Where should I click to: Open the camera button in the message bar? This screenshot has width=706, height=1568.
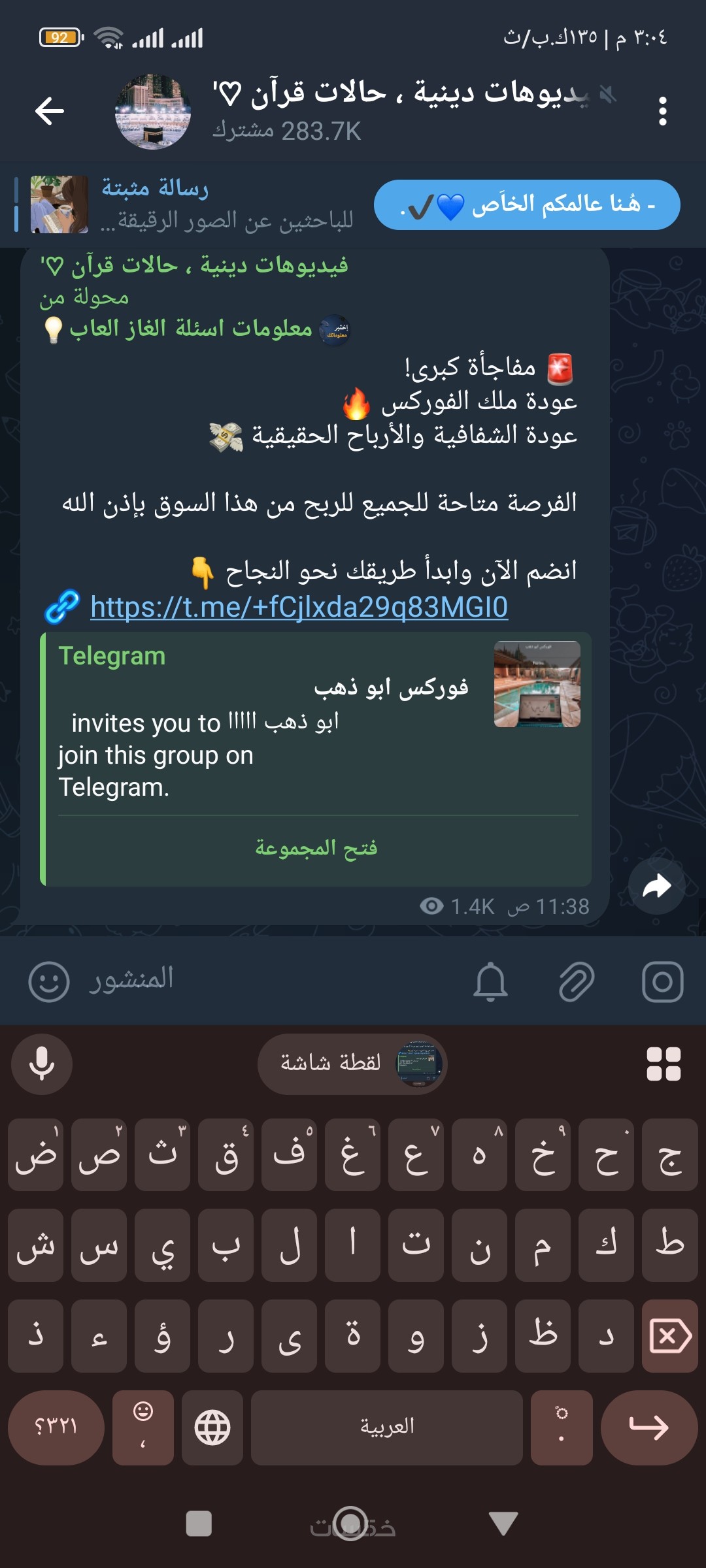[x=662, y=981]
